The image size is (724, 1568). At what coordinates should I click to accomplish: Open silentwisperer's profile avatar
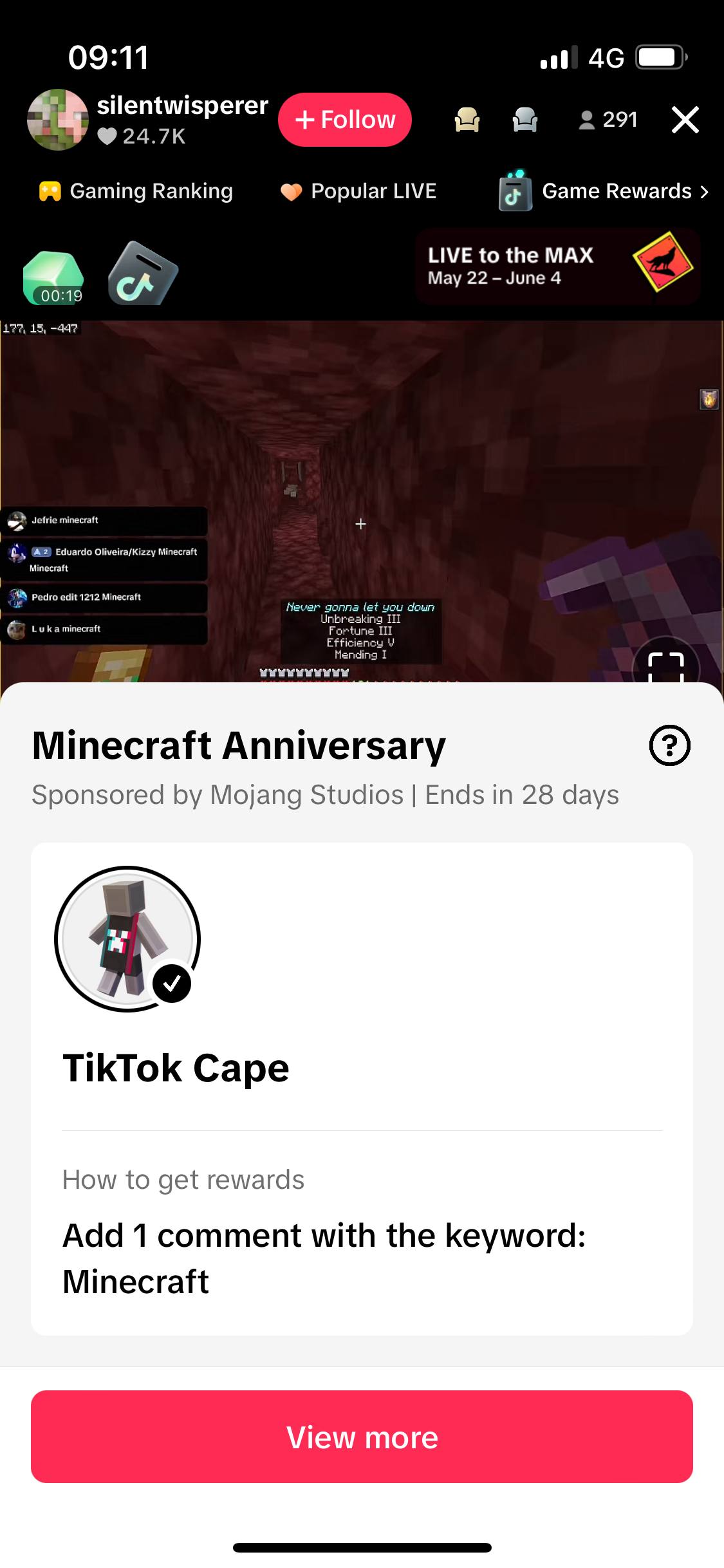point(58,120)
